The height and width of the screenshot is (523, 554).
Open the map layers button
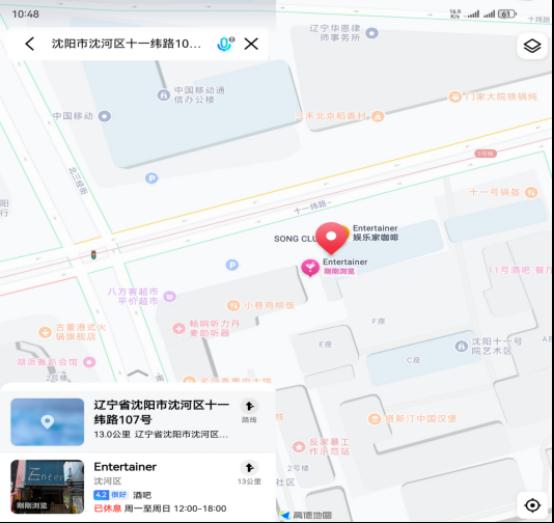532,46
